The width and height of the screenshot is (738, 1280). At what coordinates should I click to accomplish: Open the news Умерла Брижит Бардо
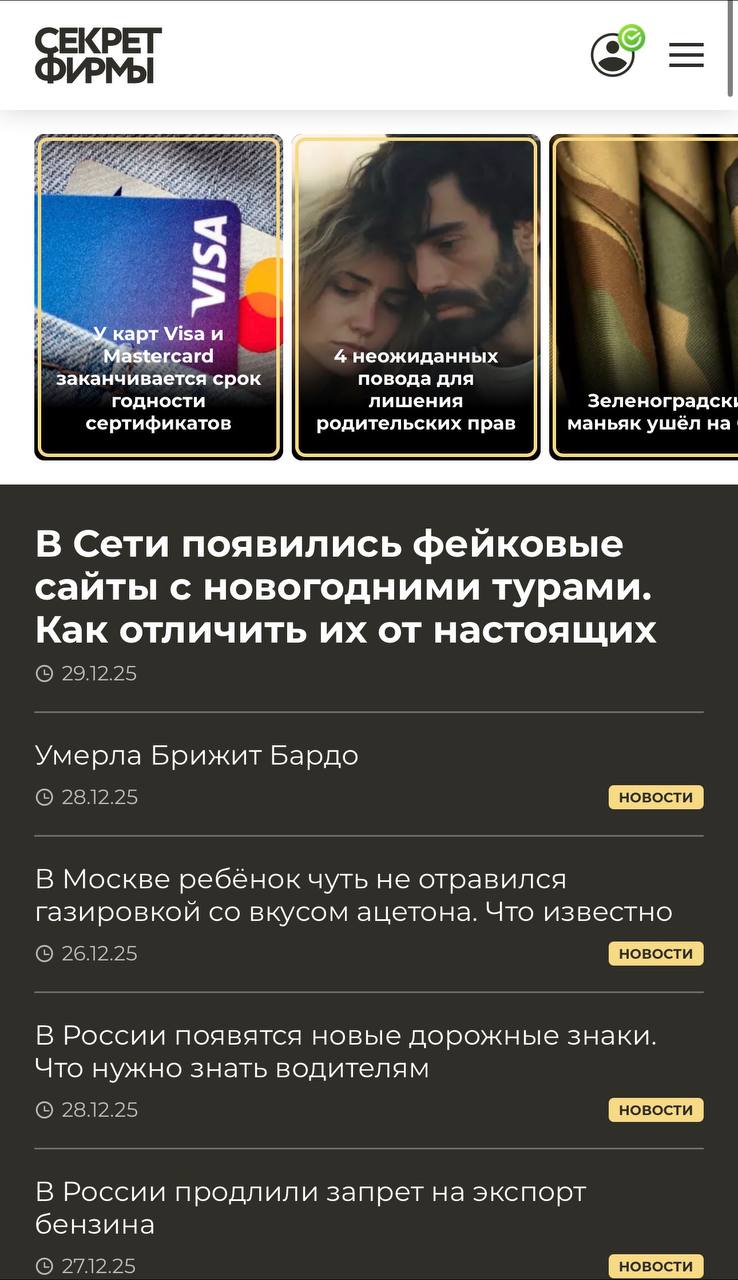(x=197, y=755)
